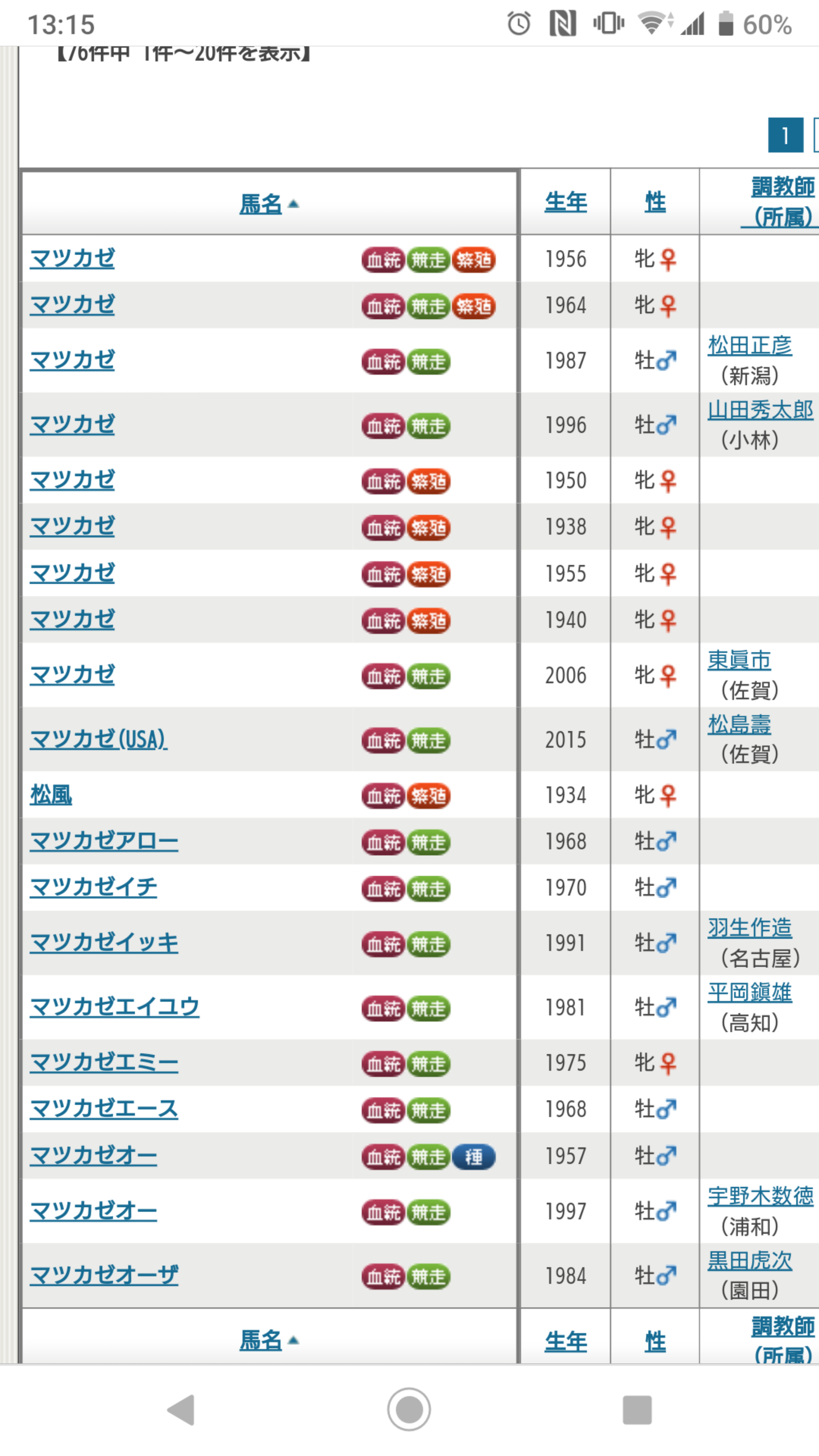Viewport: 819px width, 1456px height.
Task: Sort by the top 性 column header
Action: (x=655, y=202)
